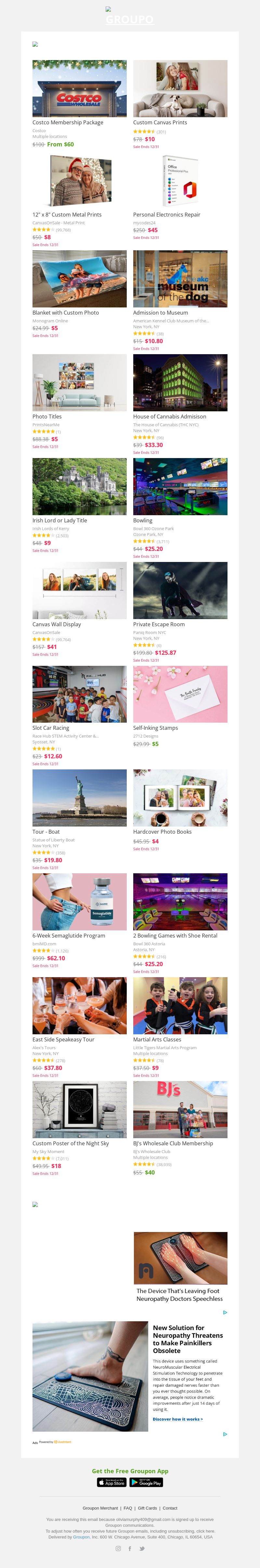Open the Contact footer link
The width and height of the screenshot is (260, 1568).
pyautogui.click(x=170, y=1508)
